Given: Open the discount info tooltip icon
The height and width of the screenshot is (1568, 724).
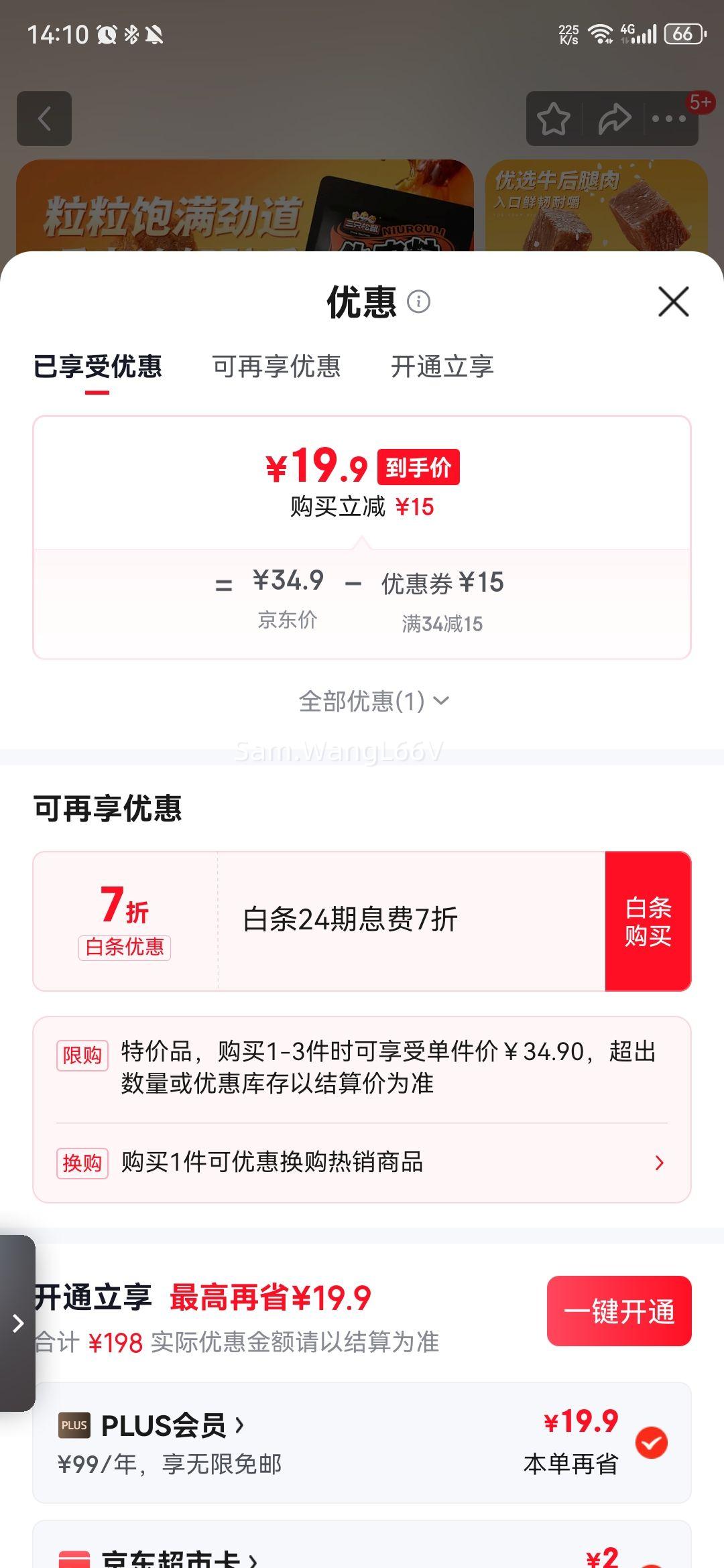Looking at the screenshot, I should click(x=419, y=302).
